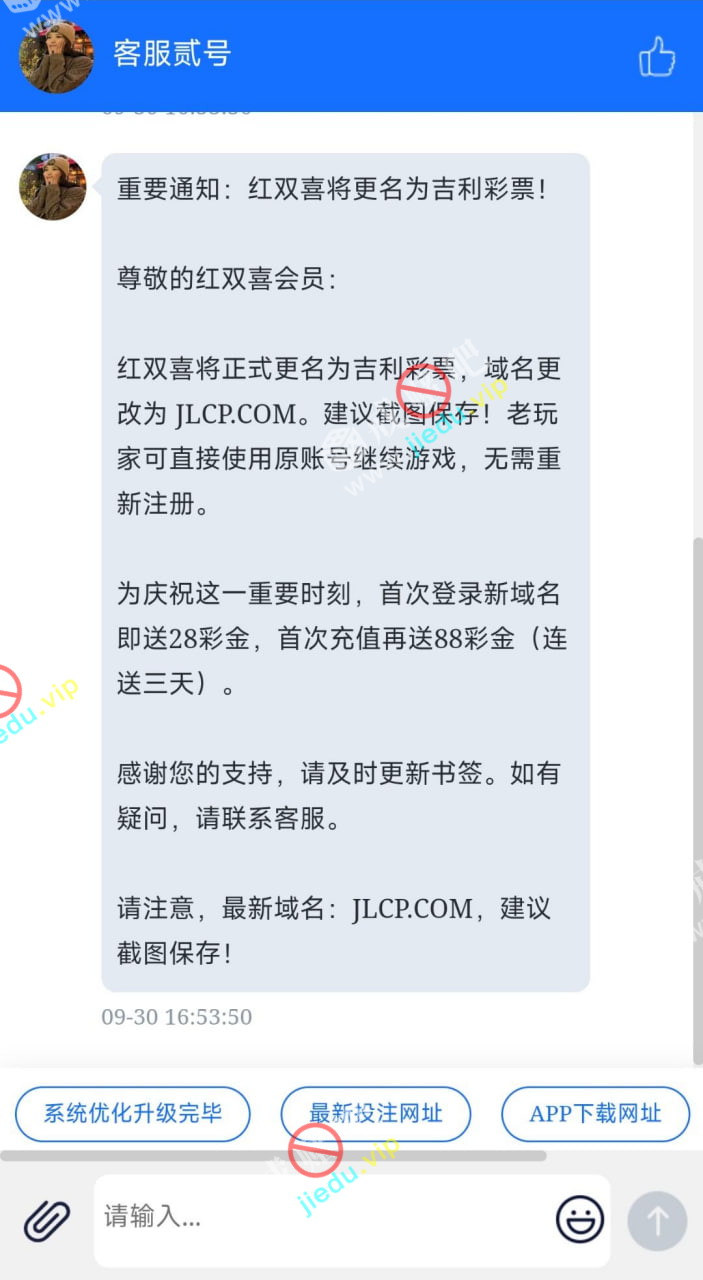Screen dimensions: 703x1280
Task: Tap the thumbs-up icon in the header
Action: tap(657, 57)
